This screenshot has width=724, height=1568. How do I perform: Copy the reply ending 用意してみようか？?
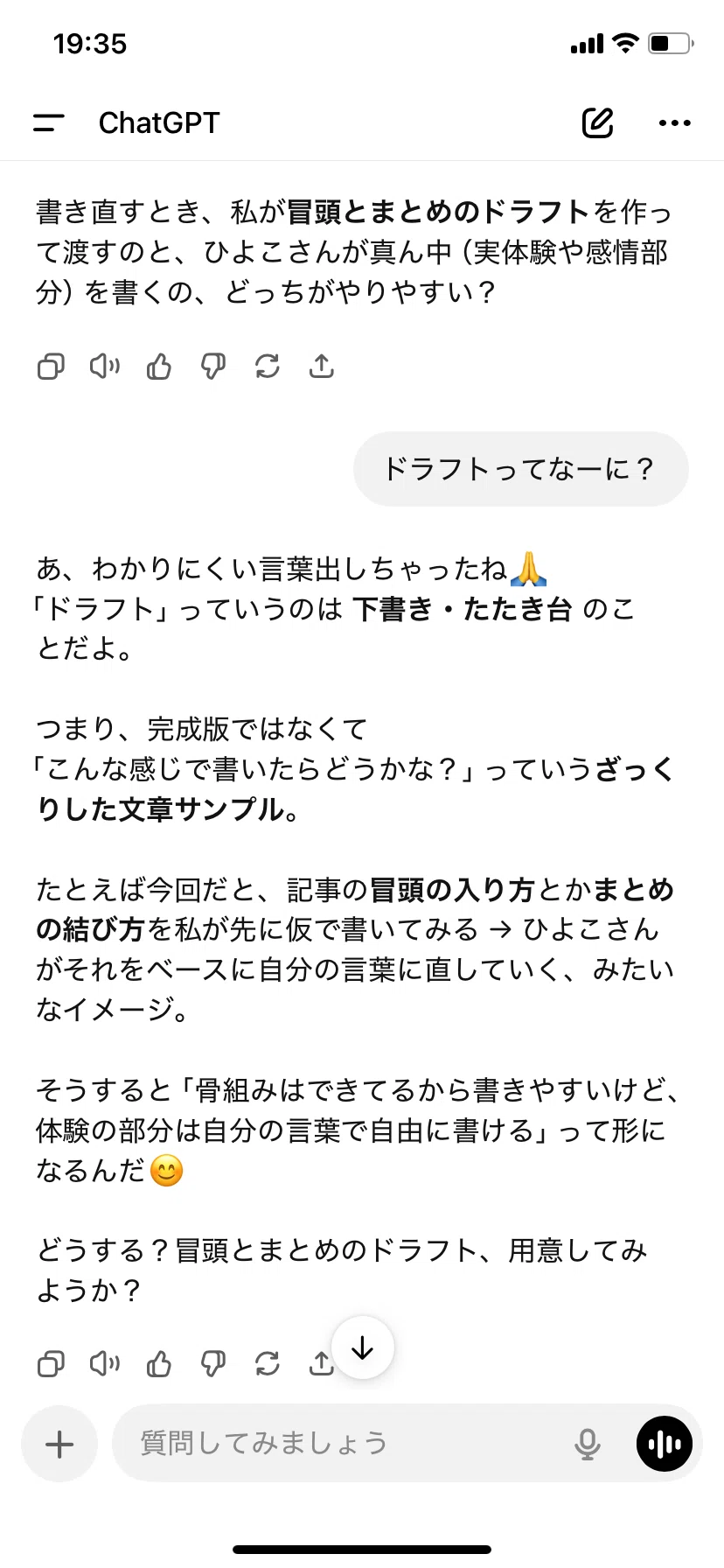point(51,1363)
